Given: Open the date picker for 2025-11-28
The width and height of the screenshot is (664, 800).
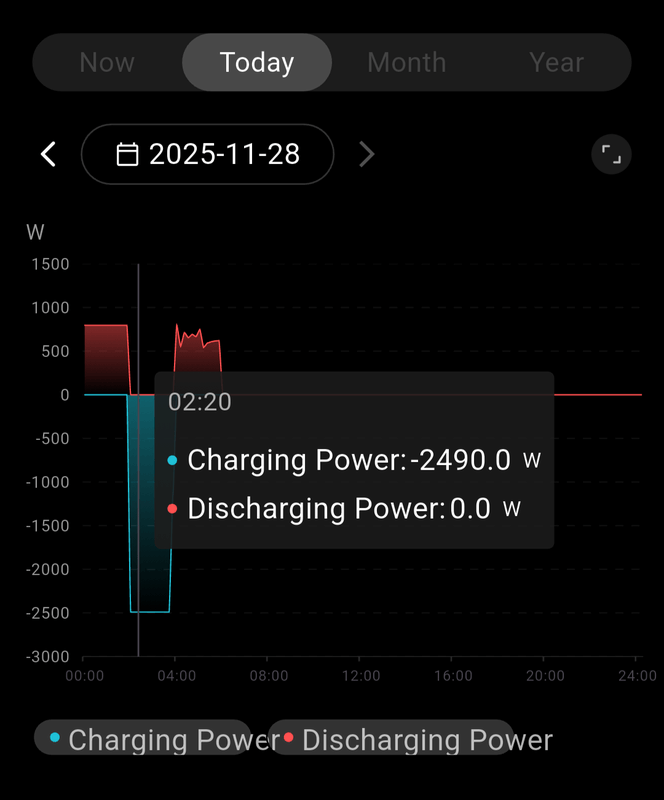Looking at the screenshot, I should 207,154.
